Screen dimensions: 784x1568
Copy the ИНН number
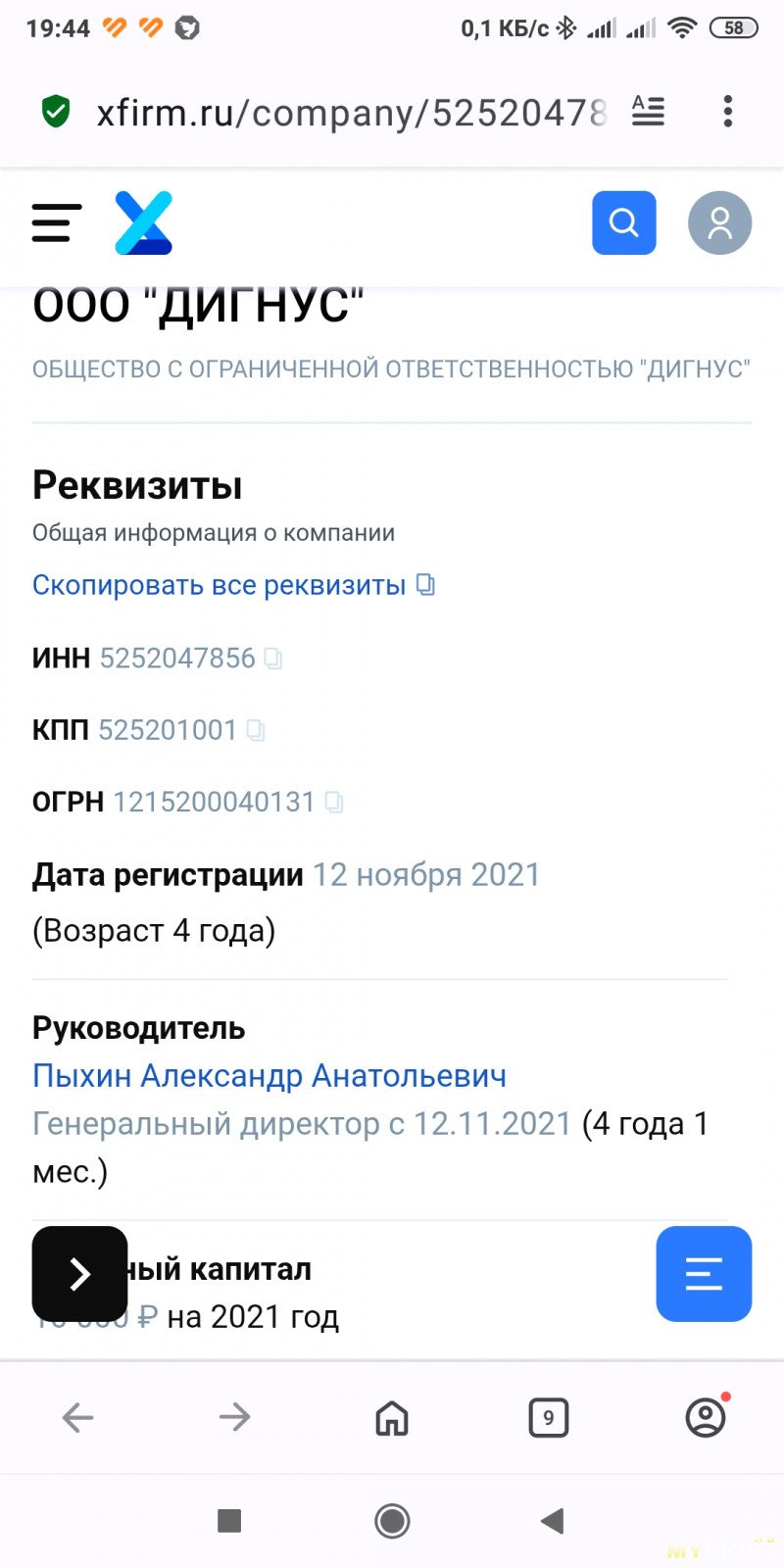(273, 659)
